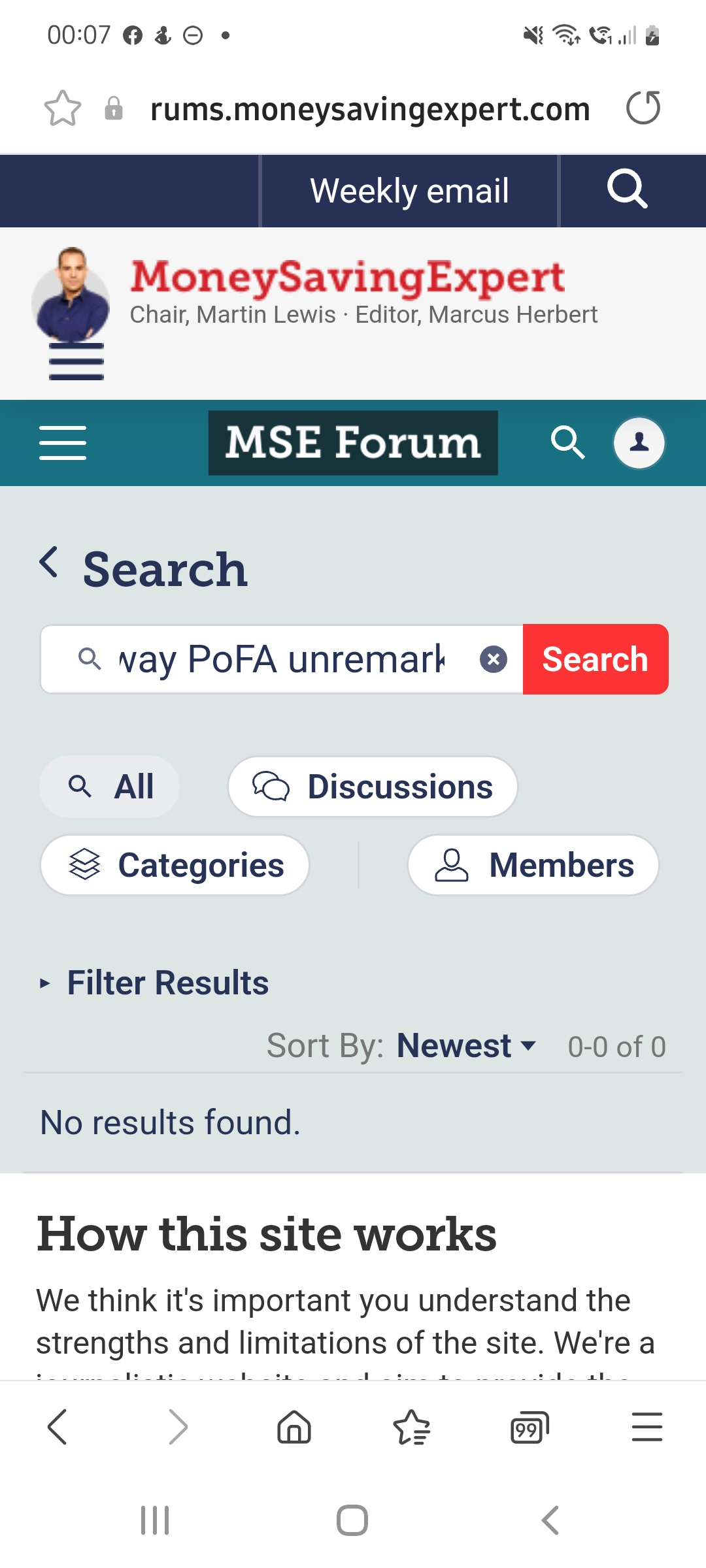The width and height of the screenshot is (706, 1568).
Task: Open the browser tabs switcher
Action: pos(529,1427)
